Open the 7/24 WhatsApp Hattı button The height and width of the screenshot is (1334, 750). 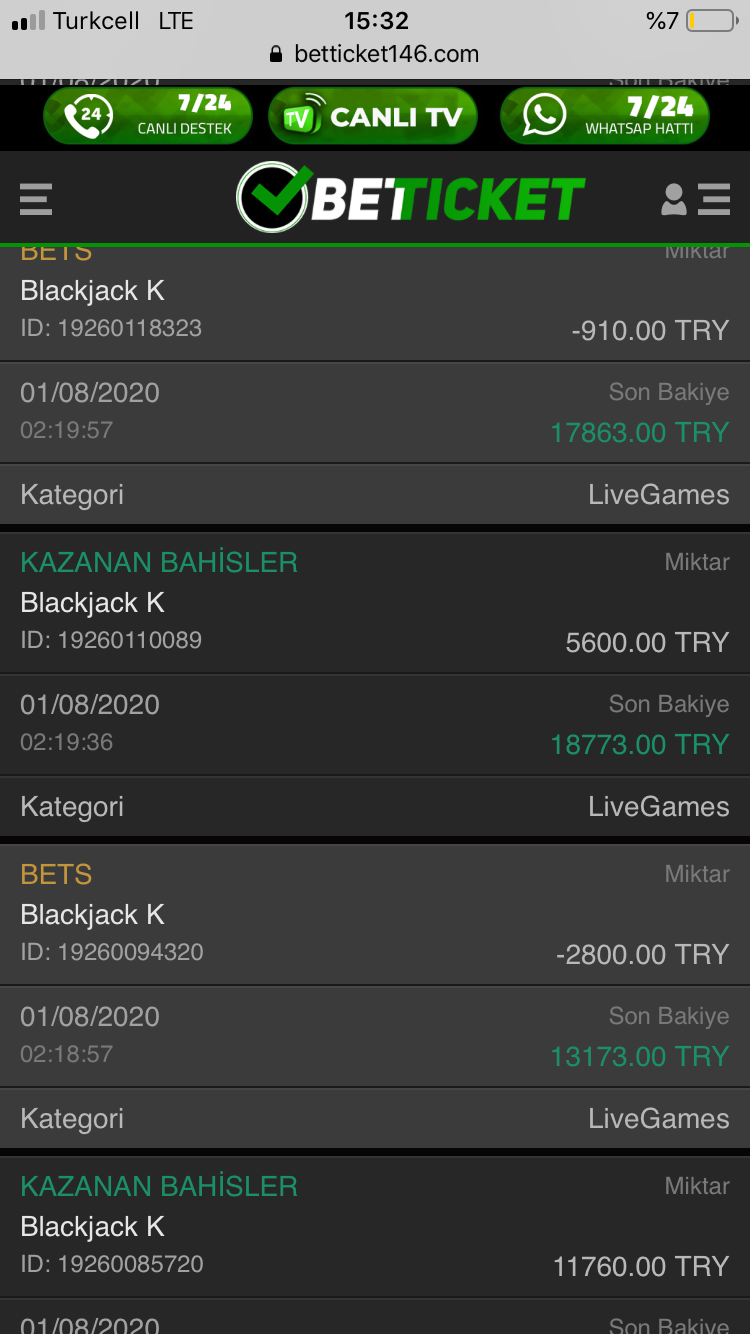(x=604, y=116)
